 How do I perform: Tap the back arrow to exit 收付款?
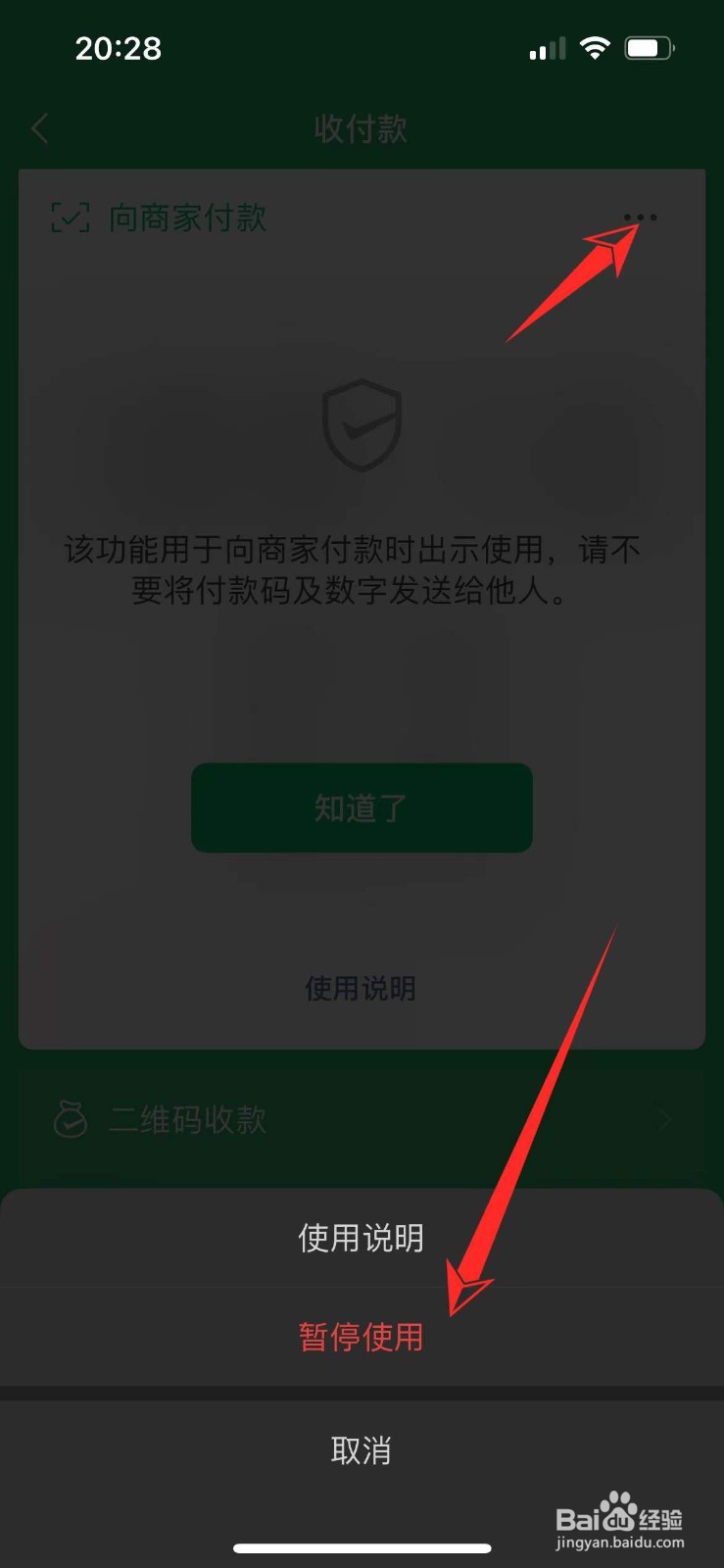pos(39,127)
